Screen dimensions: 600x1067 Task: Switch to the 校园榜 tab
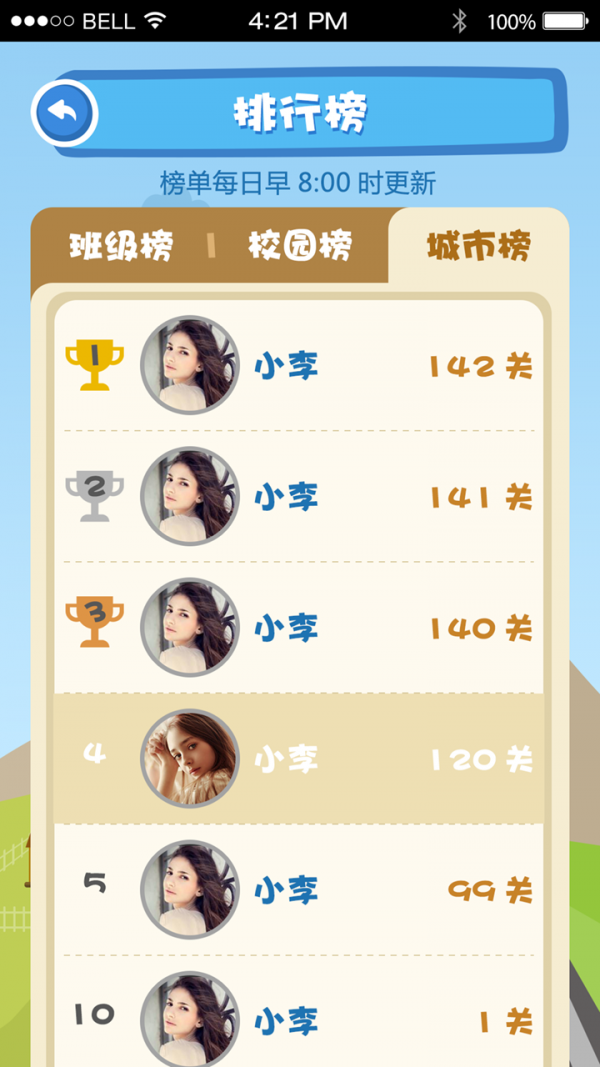(300, 246)
